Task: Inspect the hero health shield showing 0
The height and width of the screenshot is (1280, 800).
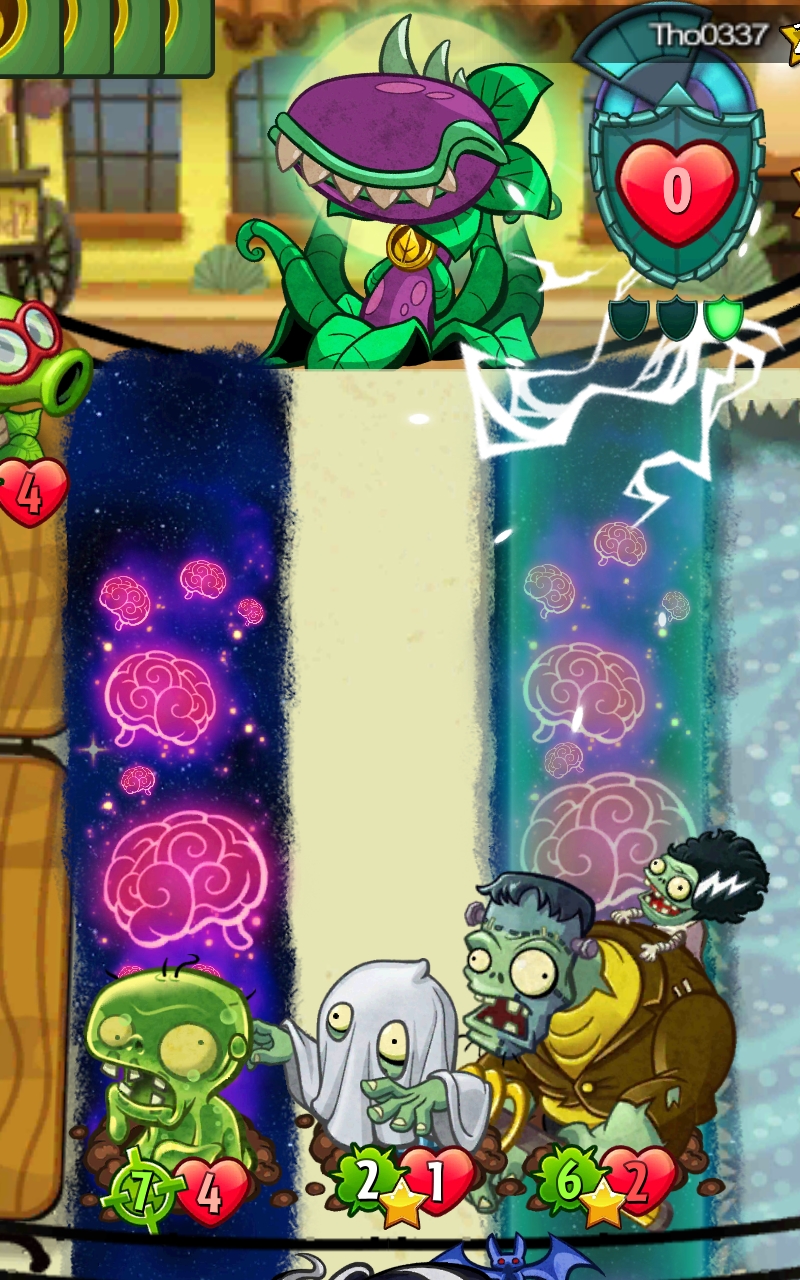Action: pos(677,185)
